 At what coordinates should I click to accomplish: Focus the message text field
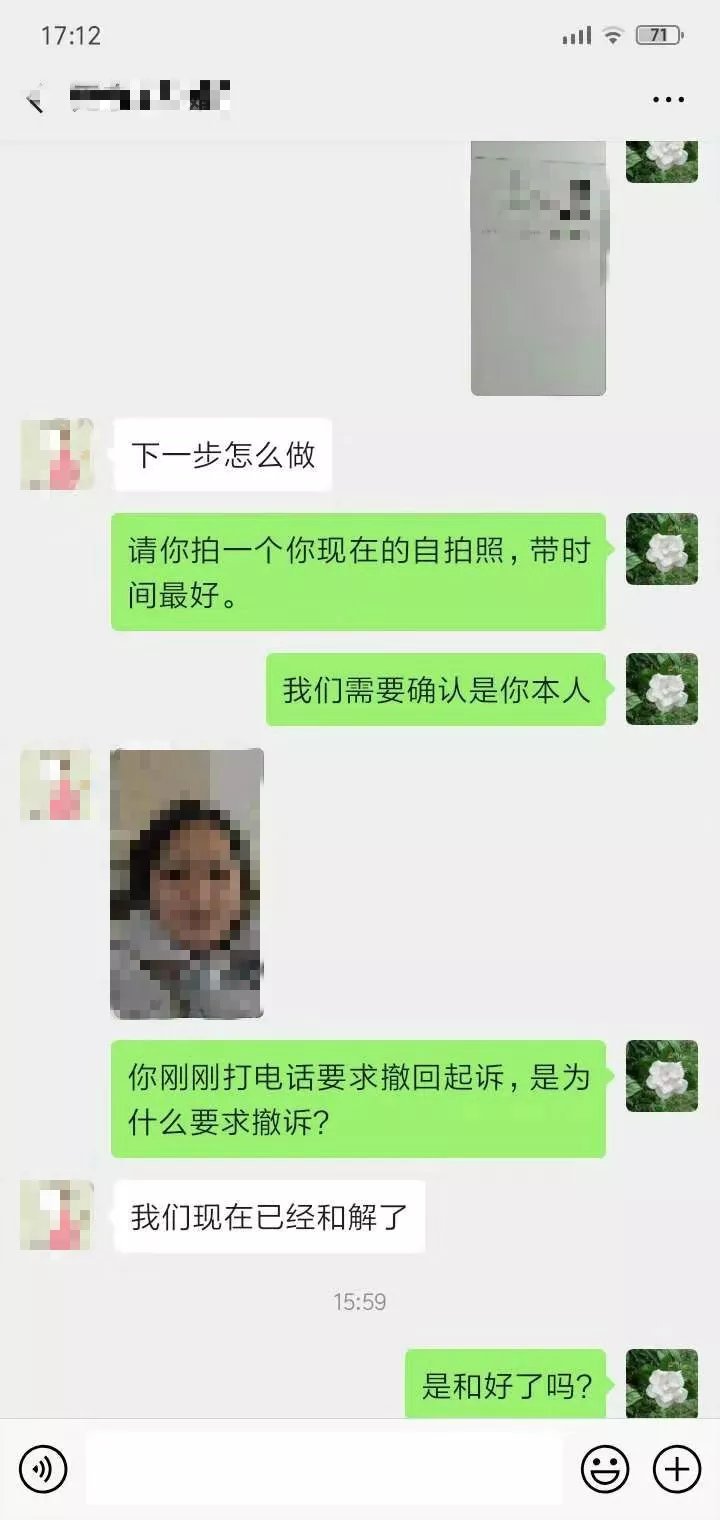tap(323, 1469)
